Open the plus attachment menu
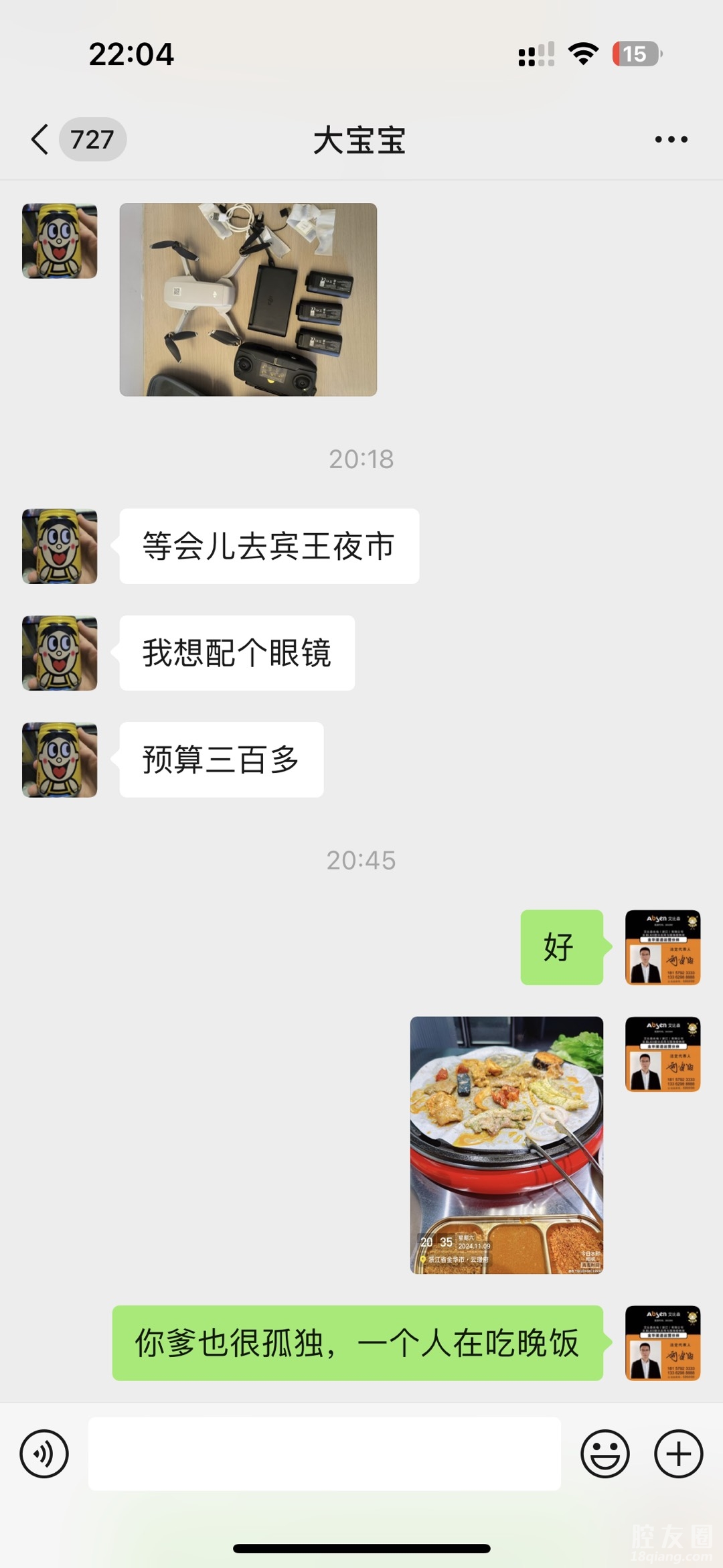Image resolution: width=723 pixels, height=1568 pixels. [x=678, y=1454]
